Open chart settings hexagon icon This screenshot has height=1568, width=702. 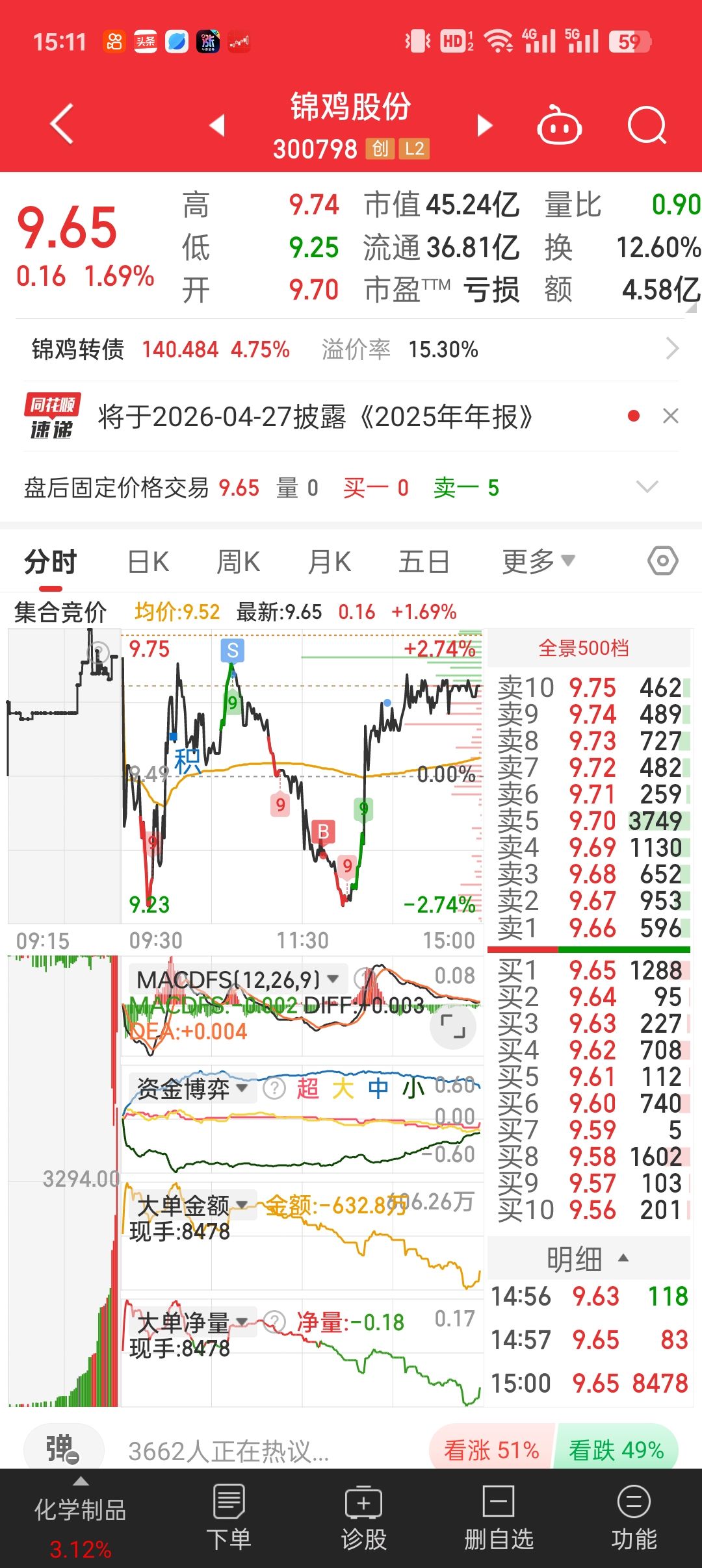coord(663,561)
